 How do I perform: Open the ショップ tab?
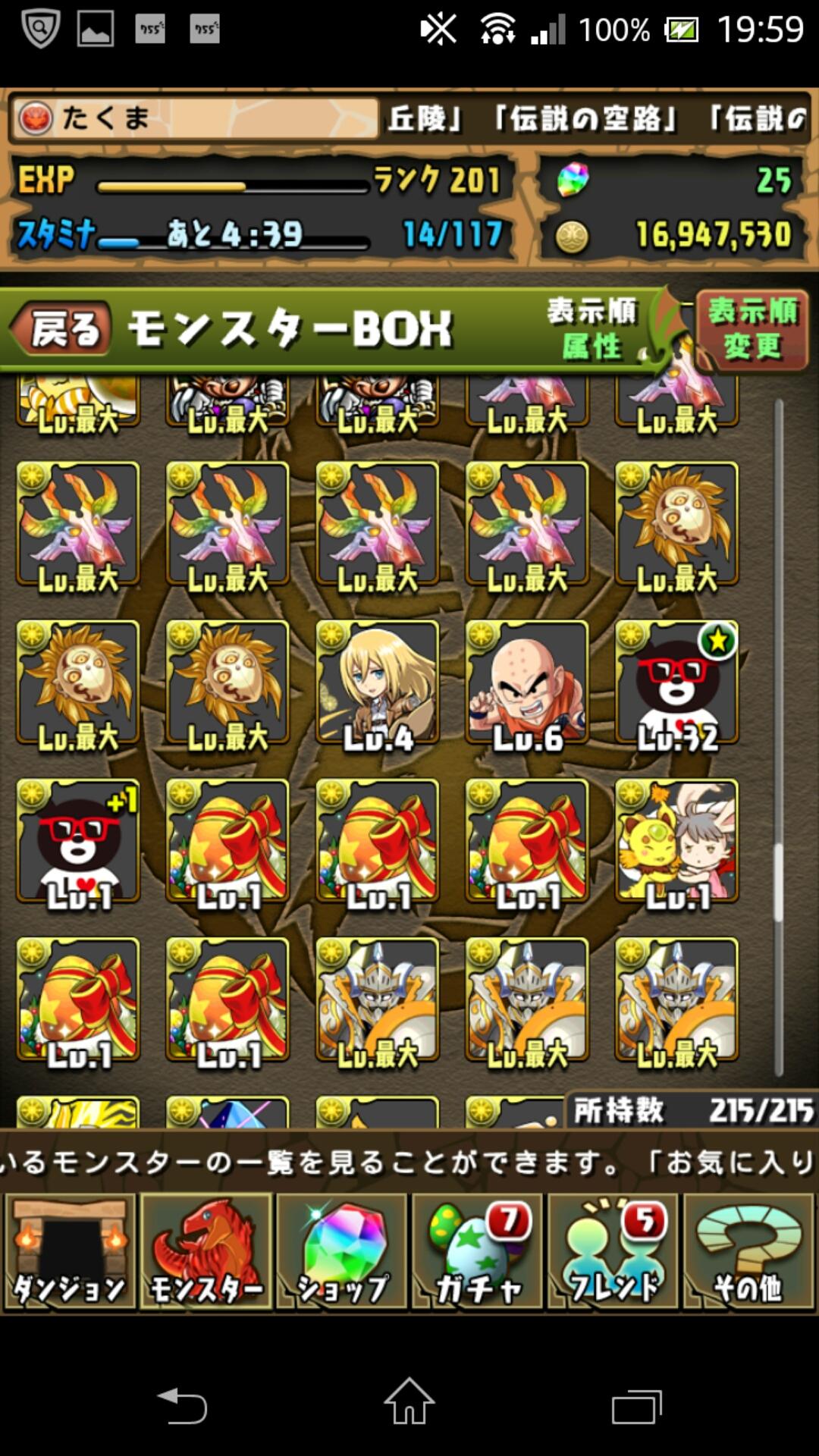pyautogui.click(x=341, y=1253)
